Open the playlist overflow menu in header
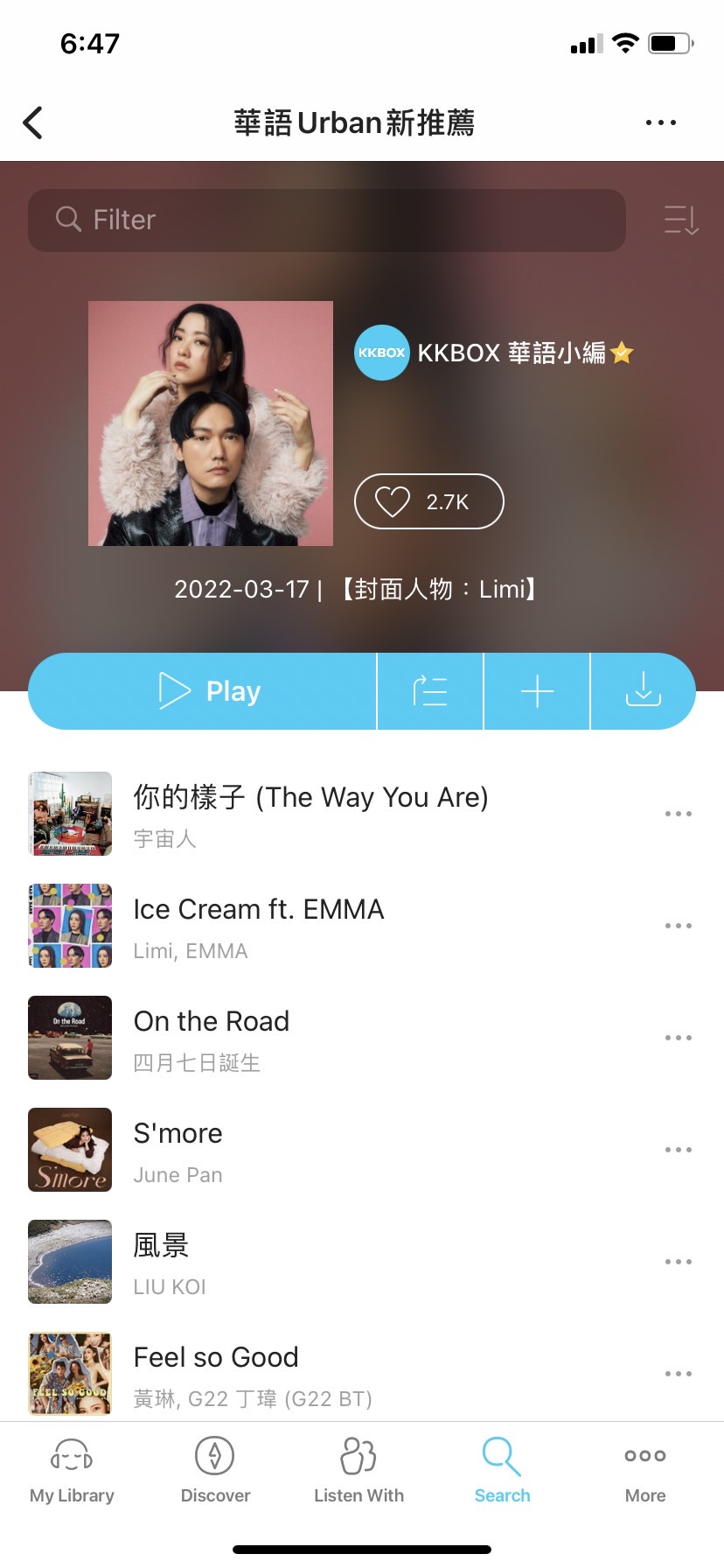This screenshot has width=724, height=1568. click(660, 123)
